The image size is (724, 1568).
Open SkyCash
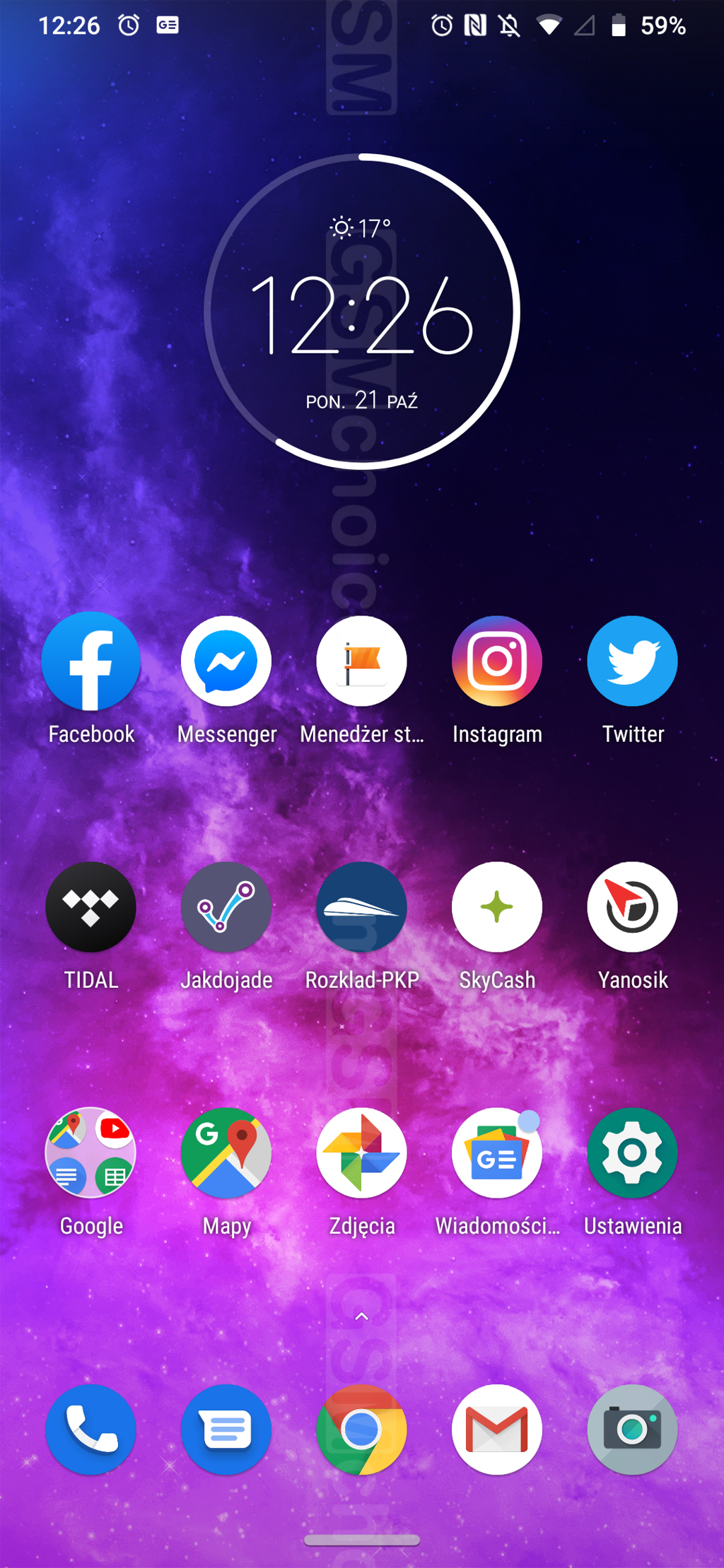coord(497,907)
